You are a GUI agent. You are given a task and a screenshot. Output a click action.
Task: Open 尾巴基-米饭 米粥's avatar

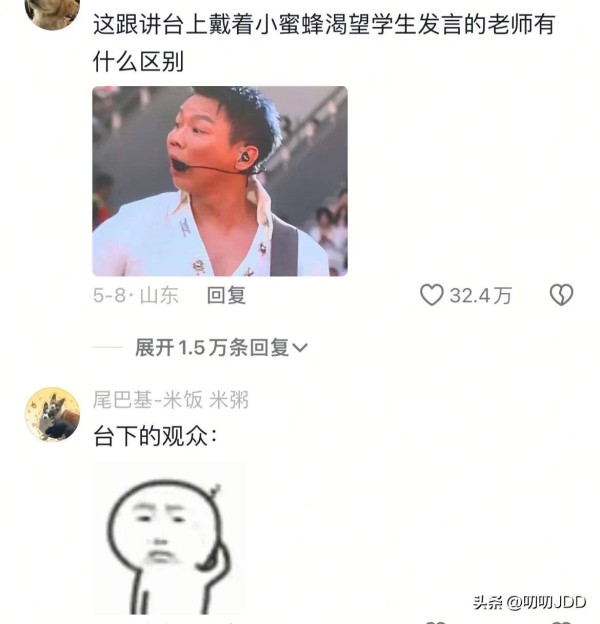pos(52,414)
